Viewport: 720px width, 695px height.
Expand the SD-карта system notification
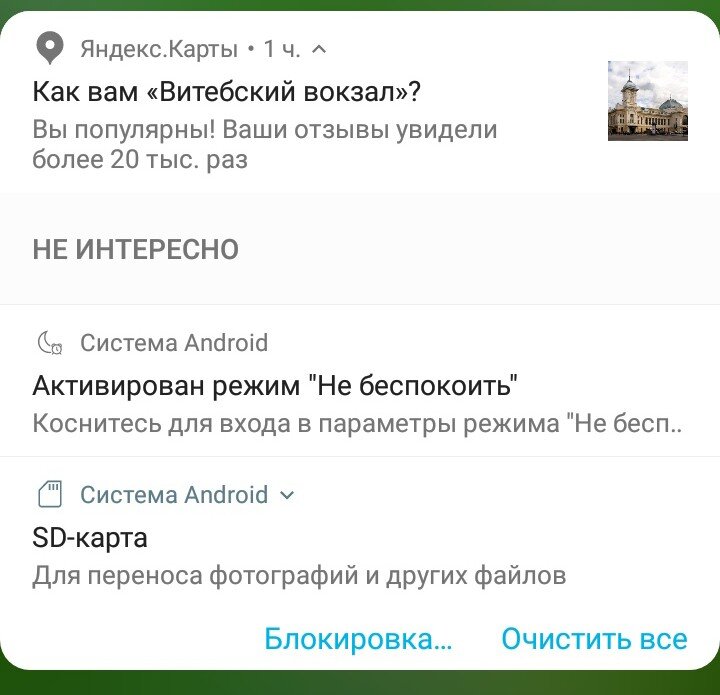click(288, 495)
